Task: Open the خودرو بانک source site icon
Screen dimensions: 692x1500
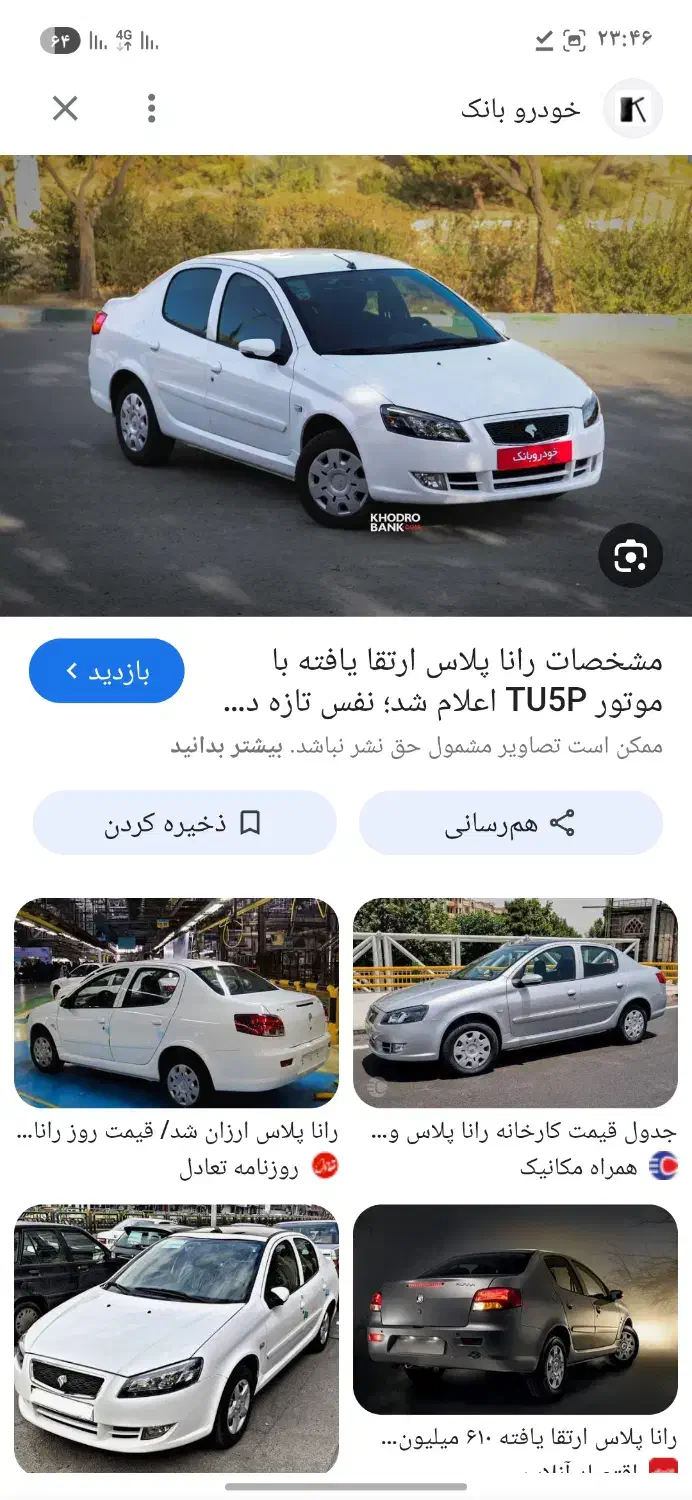Action: click(633, 108)
